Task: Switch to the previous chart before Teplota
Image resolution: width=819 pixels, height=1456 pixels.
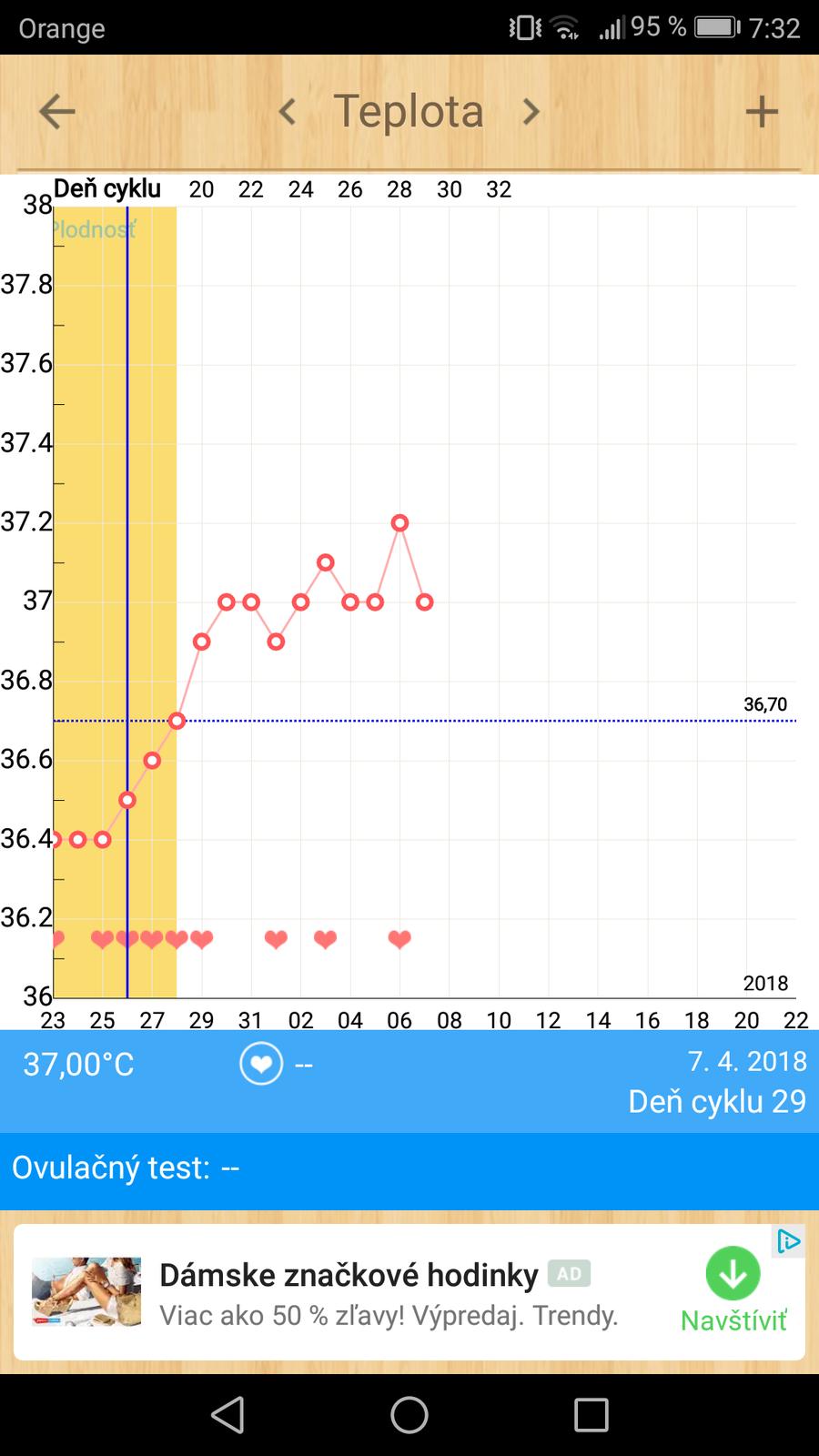Action: tap(288, 112)
